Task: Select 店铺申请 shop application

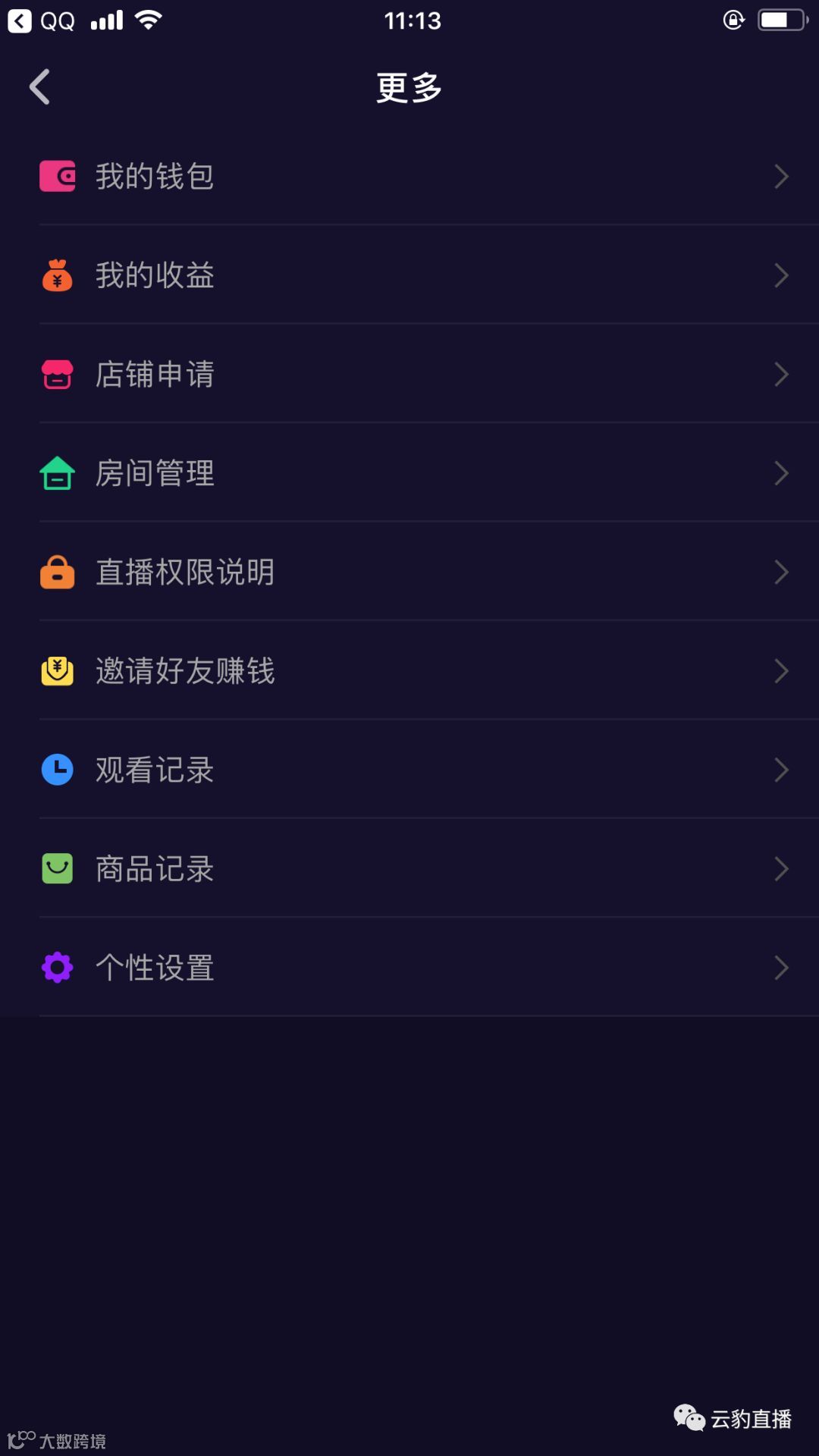Action: pyautogui.click(x=409, y=374)
